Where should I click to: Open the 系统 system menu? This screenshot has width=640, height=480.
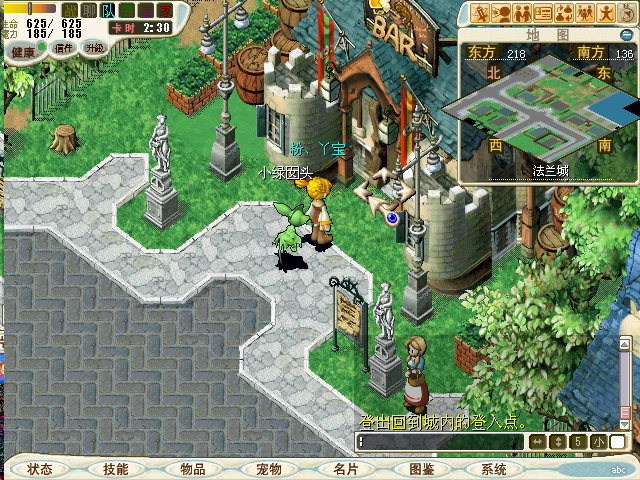[493, 469]
